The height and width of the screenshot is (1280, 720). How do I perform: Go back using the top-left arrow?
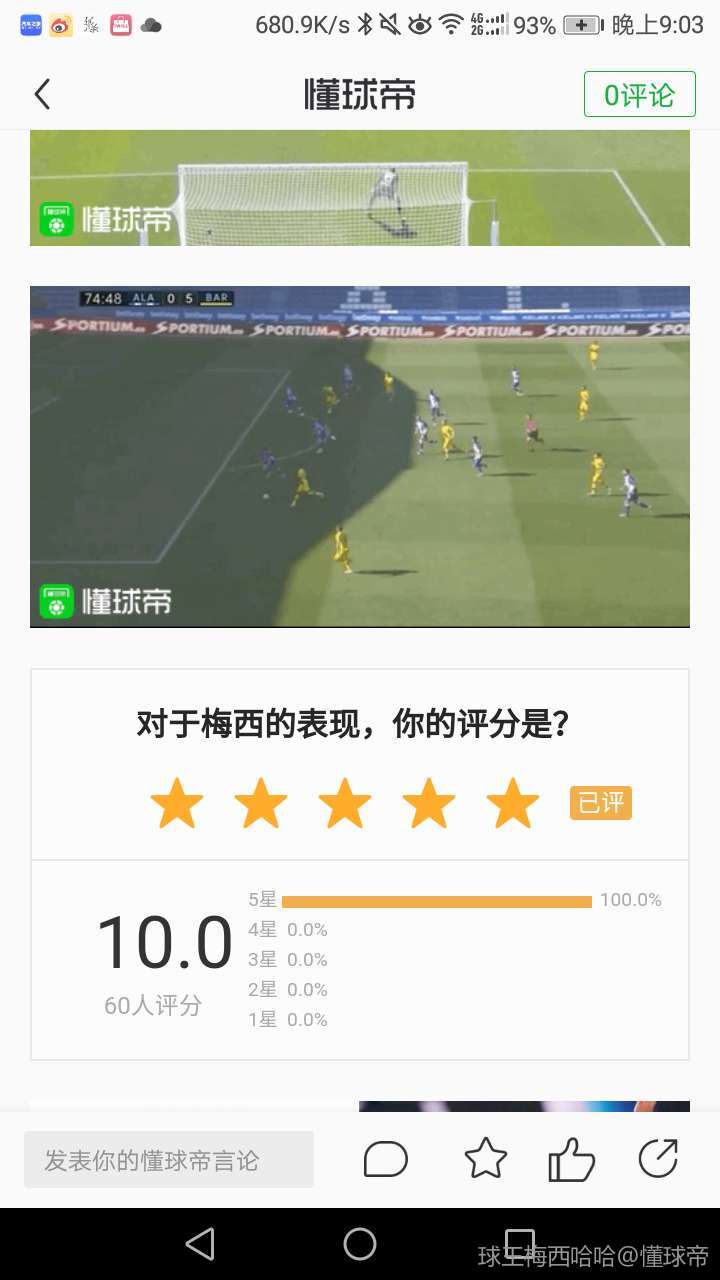(x=42, y=95)
